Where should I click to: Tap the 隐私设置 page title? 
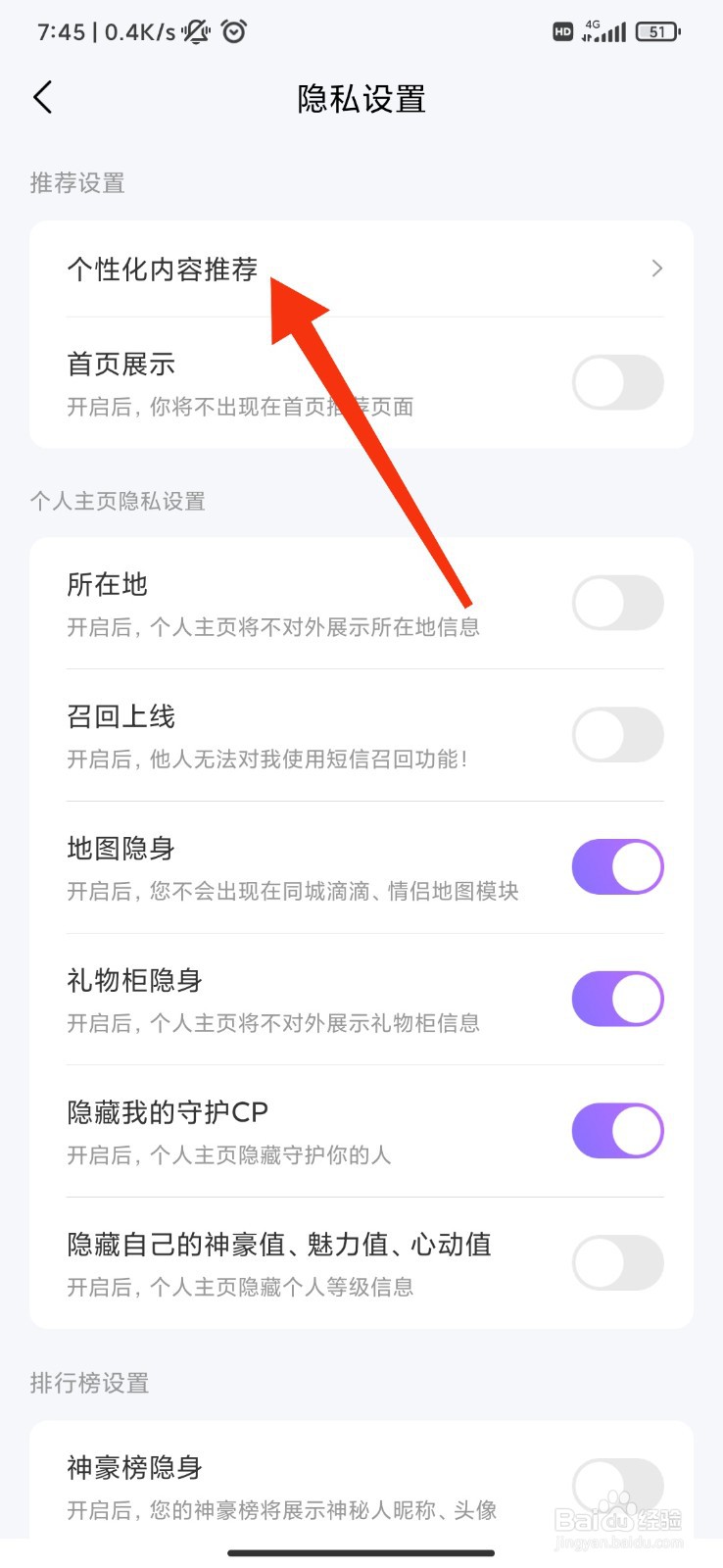coord(361,99)
